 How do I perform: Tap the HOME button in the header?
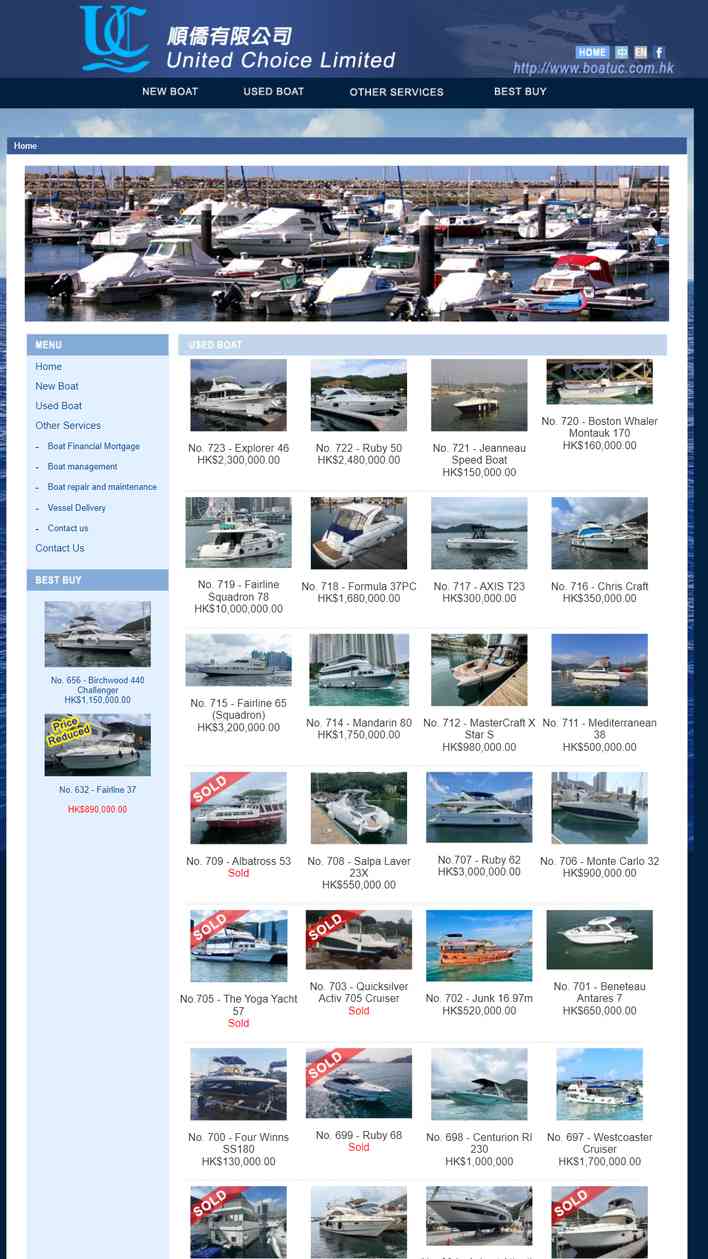[592, 52]
